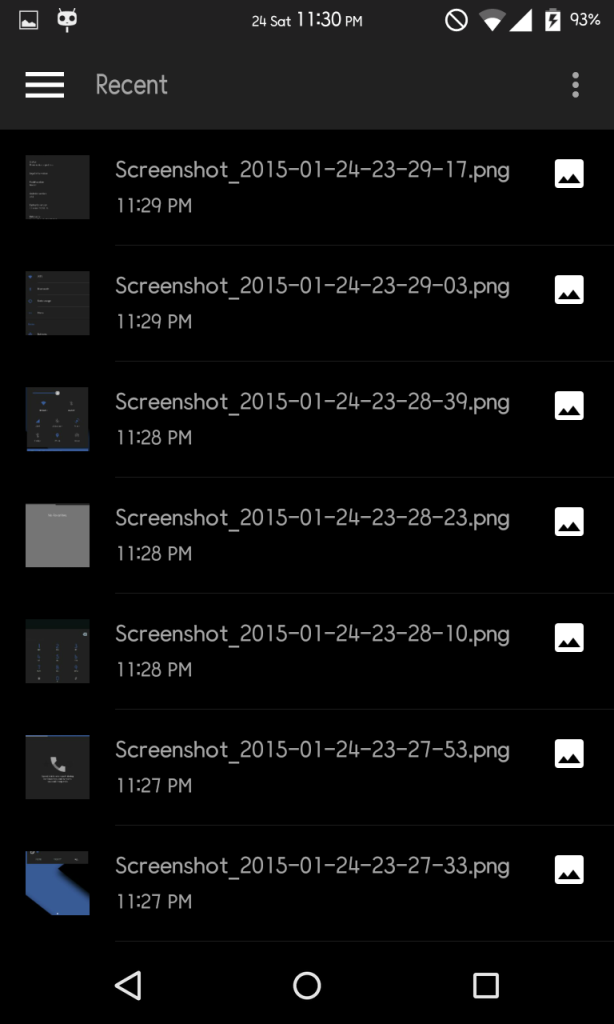Open Screenshot_2015-01-24-23-29-17.png
This screenshot has height=1024, width=614.
click(x=307, y=187)
